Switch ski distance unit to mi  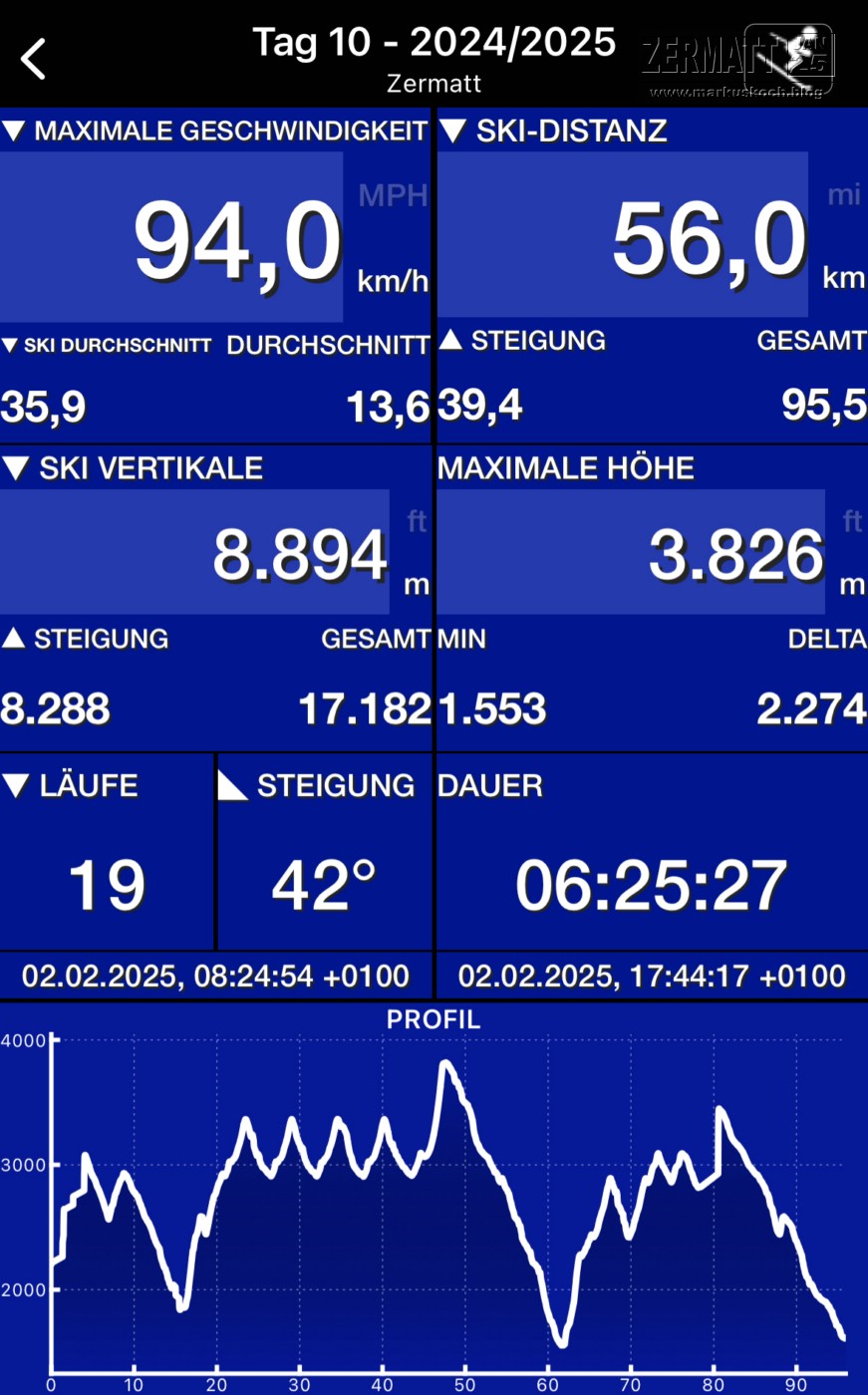pyautogui.click(x=843, y=195)
